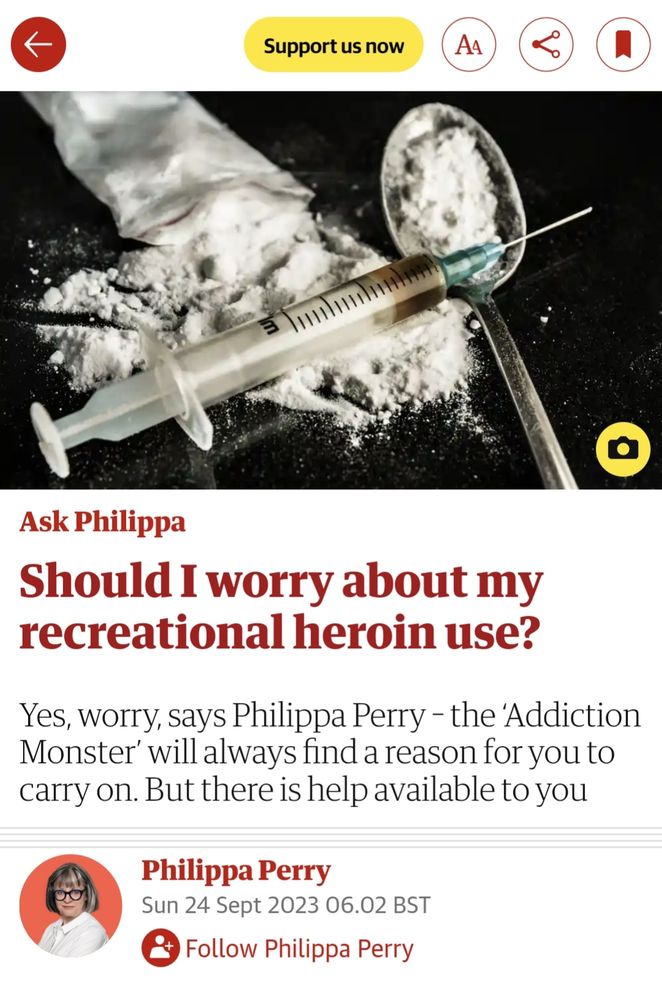Open Philippa Perry's author page
The width and height of the screenshot is (662, 1000).
click(236, 871)
